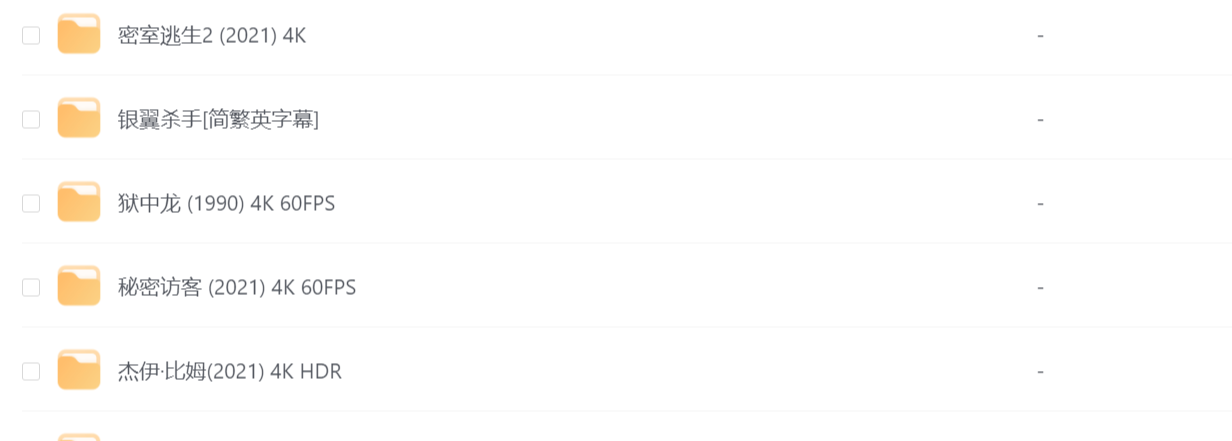
Task: Tick the checkbox next to 银翼杀手[简繁英字幕]
Action: 31,120
